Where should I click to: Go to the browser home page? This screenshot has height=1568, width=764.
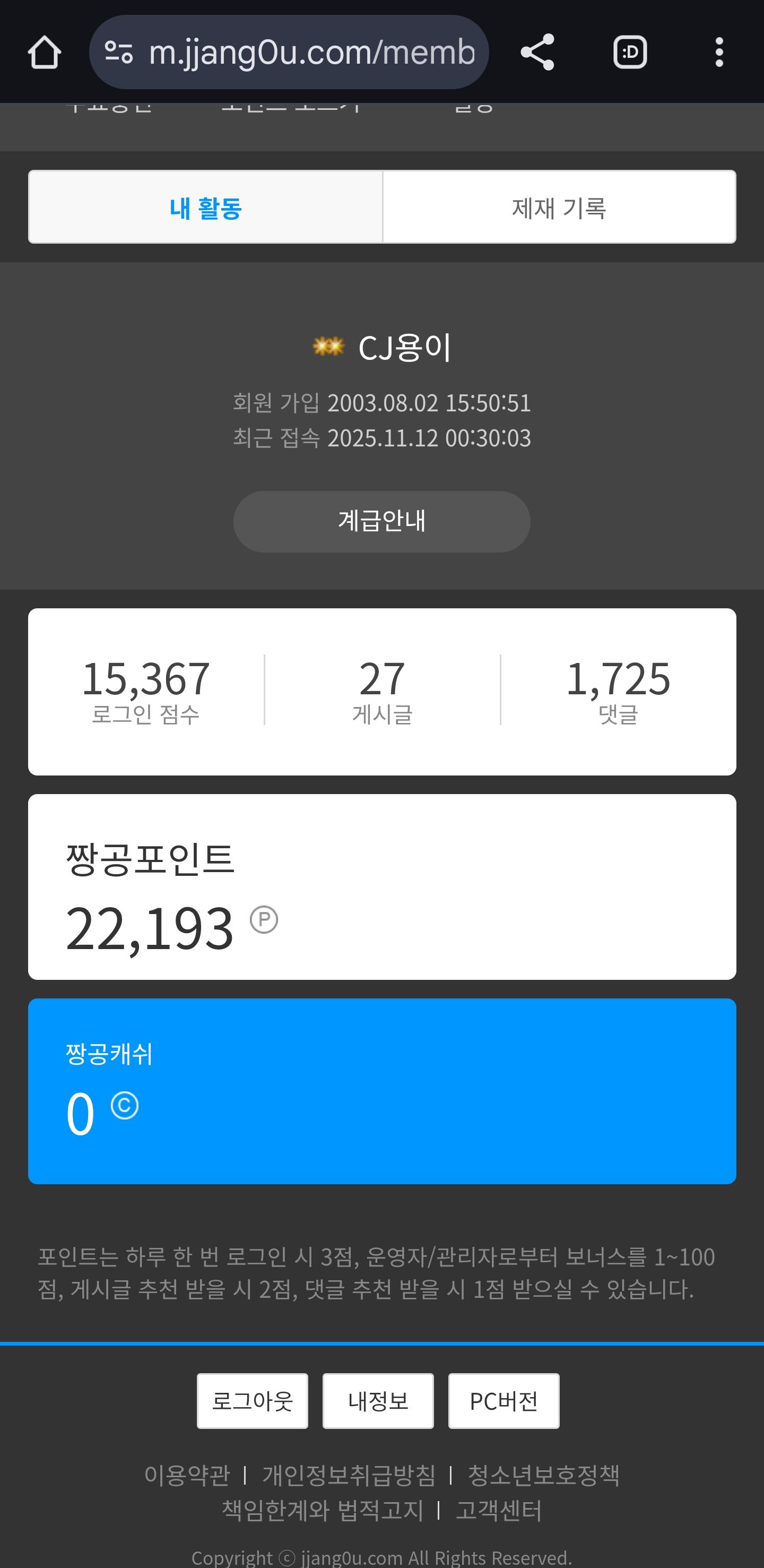[44, 53]
